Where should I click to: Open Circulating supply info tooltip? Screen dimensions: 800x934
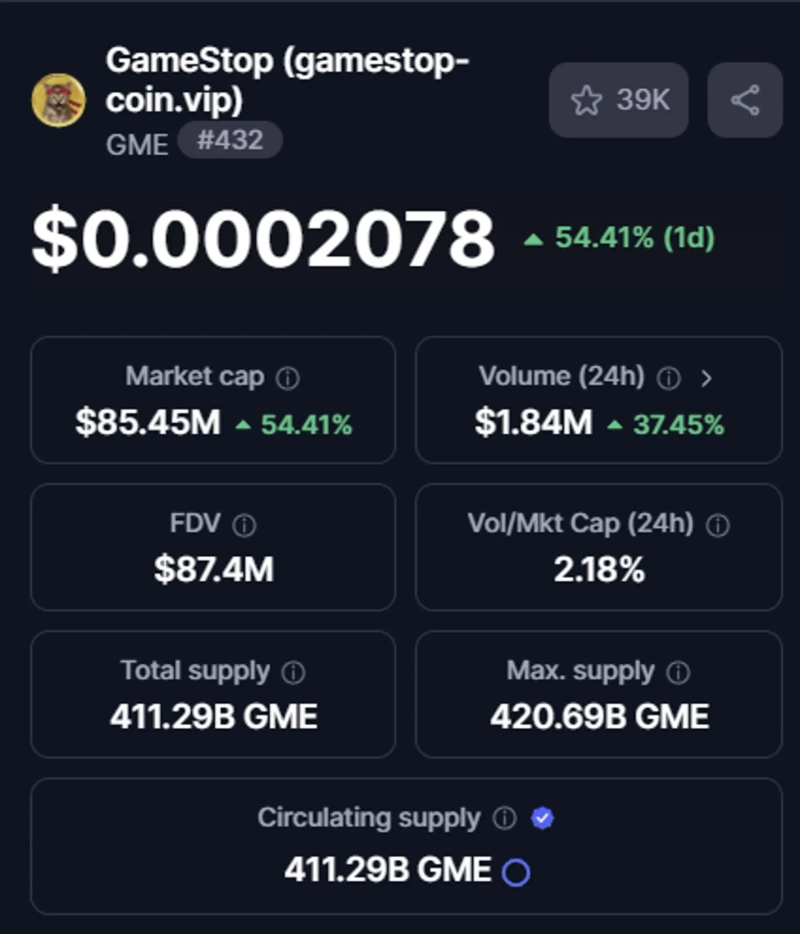point(505,819)
